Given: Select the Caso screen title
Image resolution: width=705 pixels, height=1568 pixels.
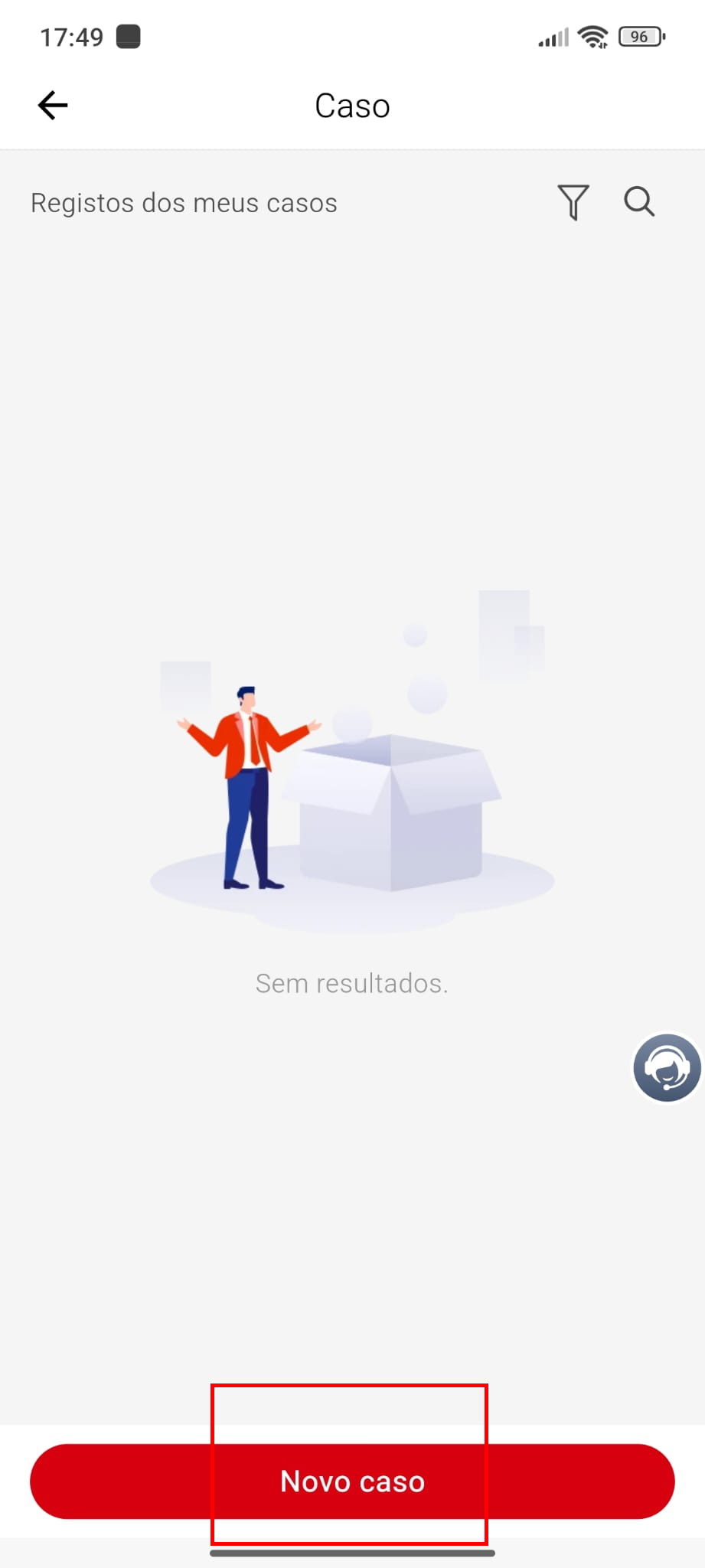Looking at the screenshot, I should tap(351, 105).
